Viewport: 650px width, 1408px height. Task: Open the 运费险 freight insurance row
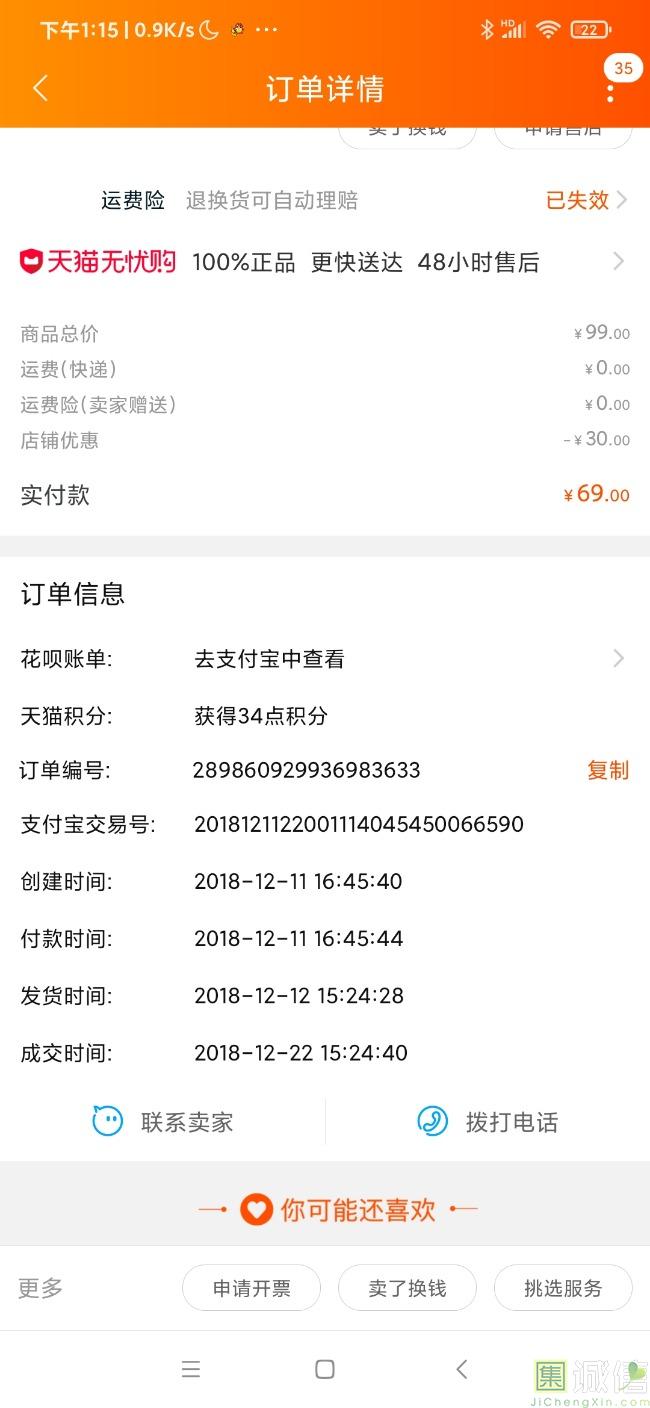[x=325, y=200]
